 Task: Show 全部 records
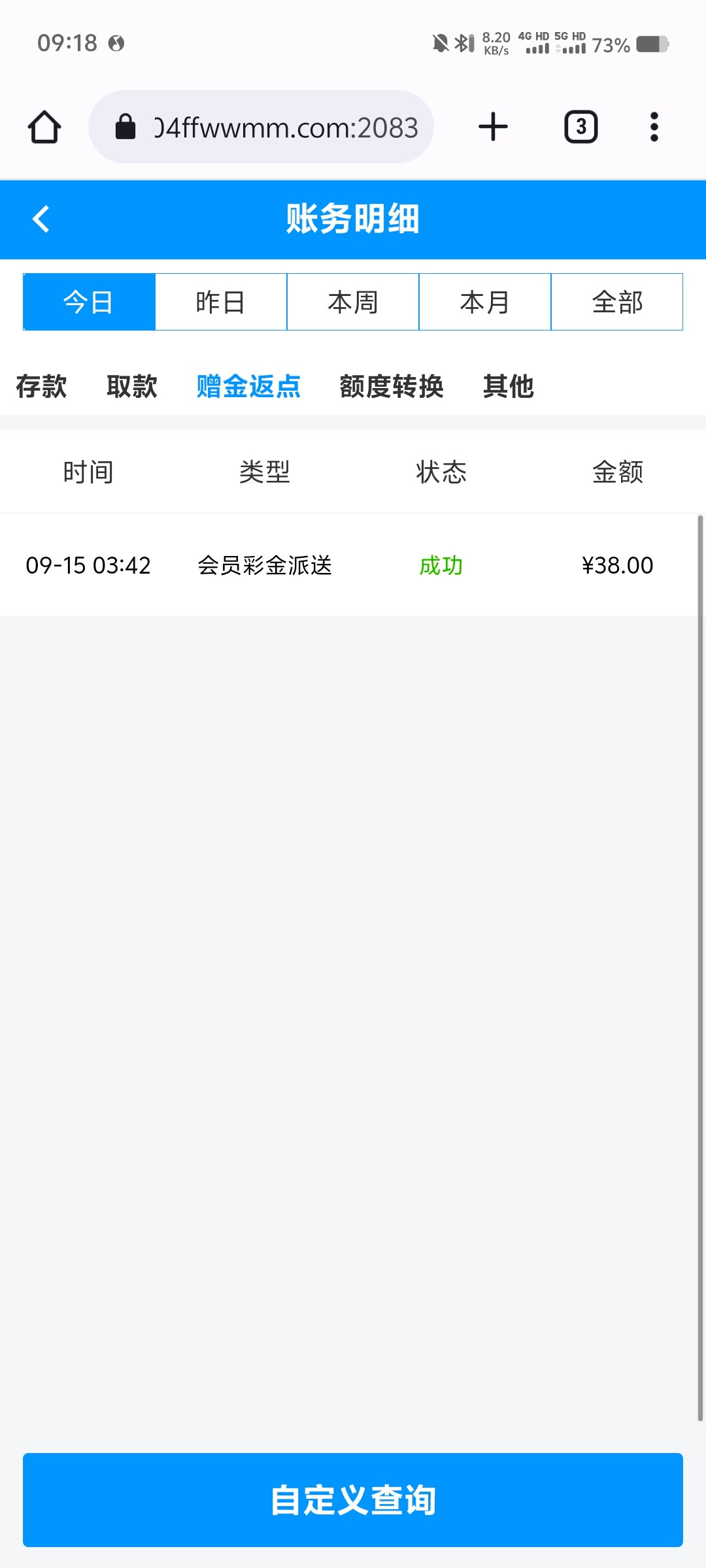[x=617, y=302]
